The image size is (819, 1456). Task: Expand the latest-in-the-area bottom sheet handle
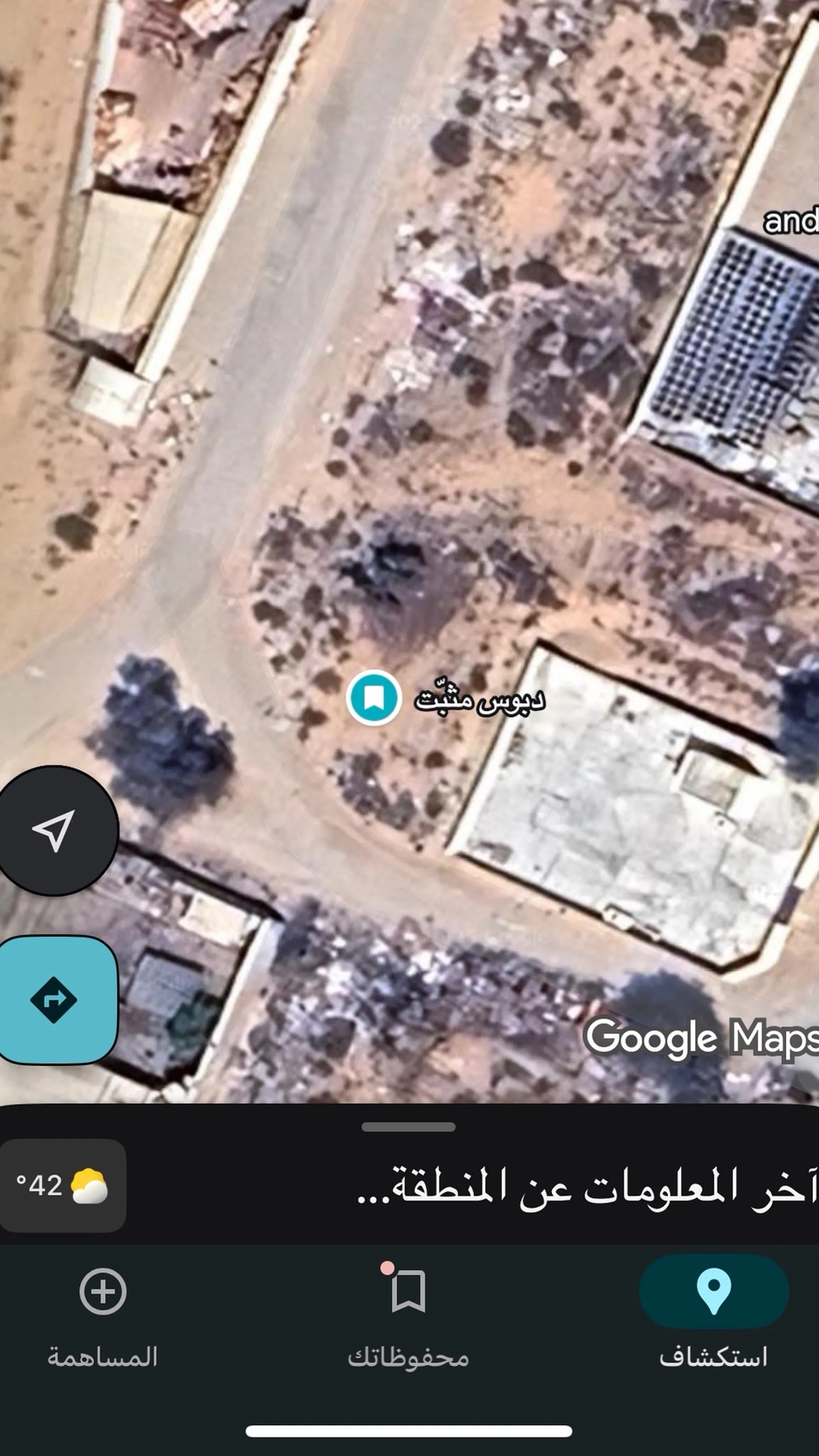tap(408, 1127)
